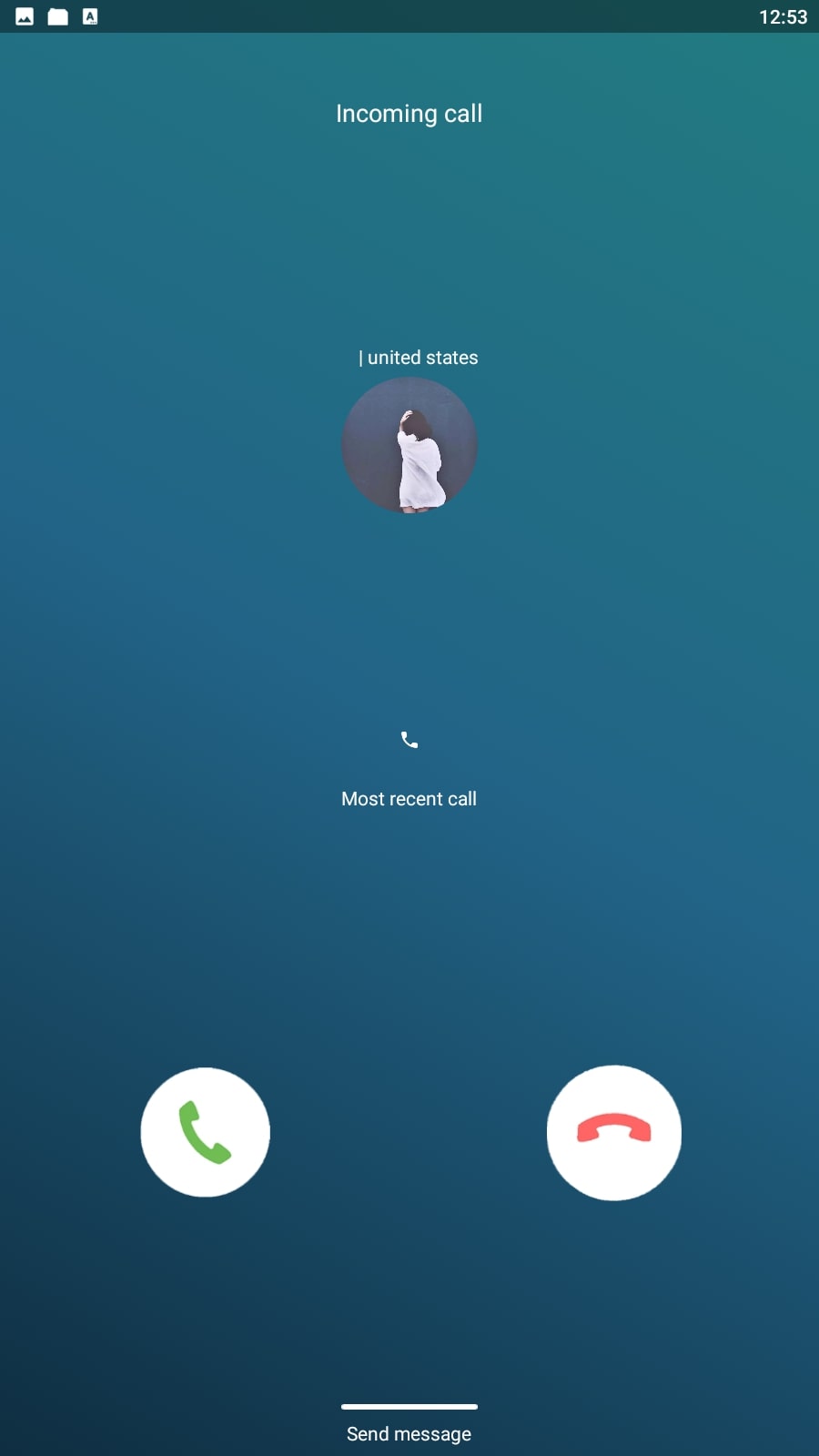
Task: Decline the incoming call
Action: [x=614, y=1132]
